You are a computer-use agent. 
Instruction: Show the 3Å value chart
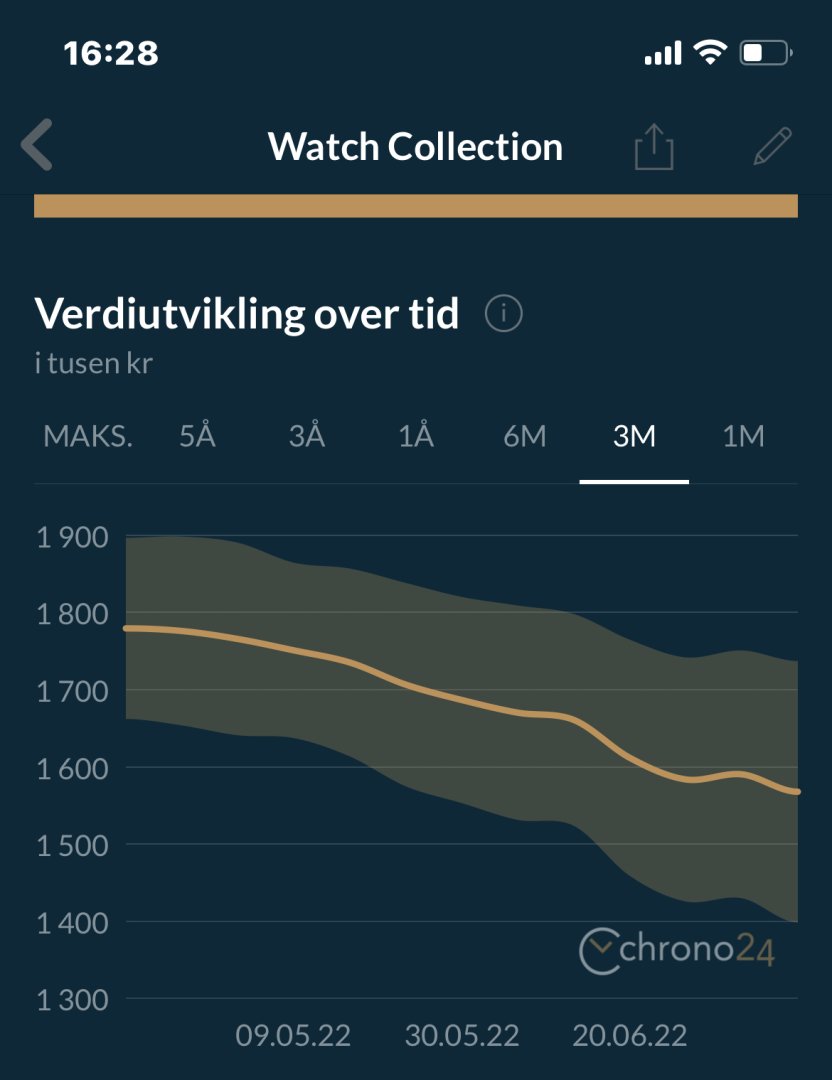307,437
